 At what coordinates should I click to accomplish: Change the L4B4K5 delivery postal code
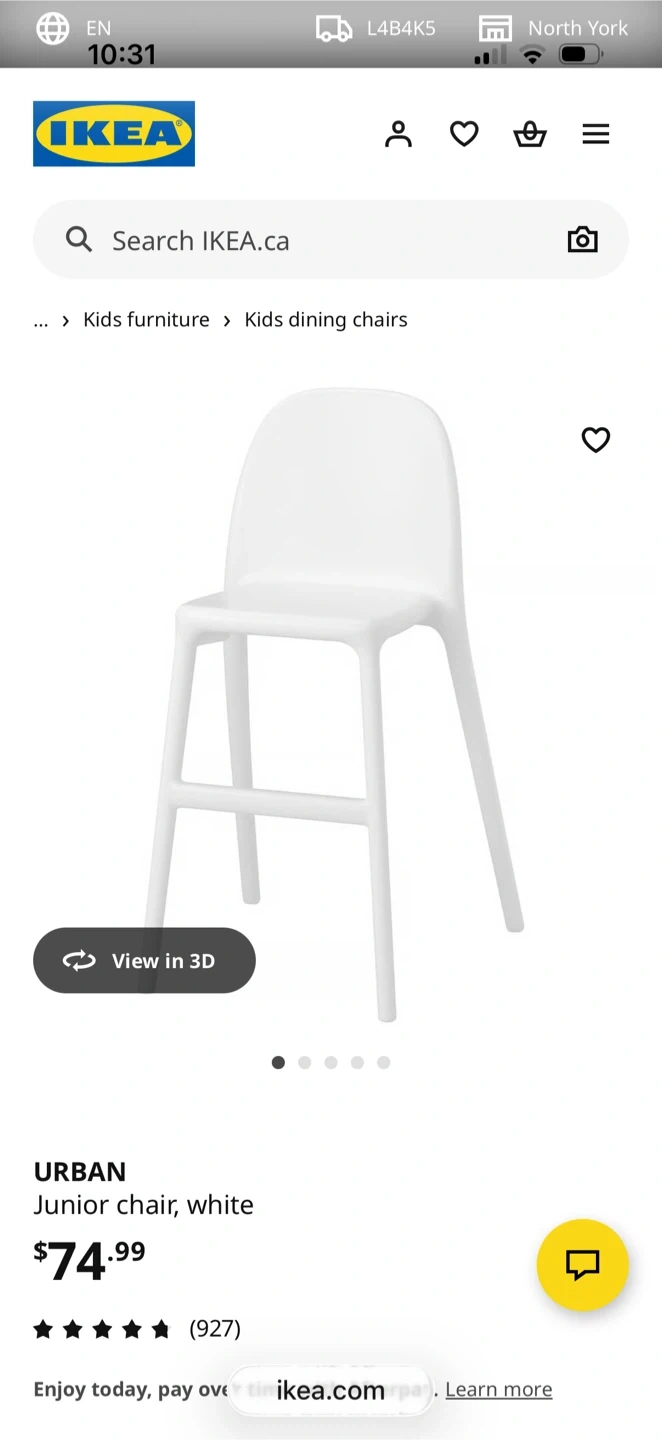376,28
